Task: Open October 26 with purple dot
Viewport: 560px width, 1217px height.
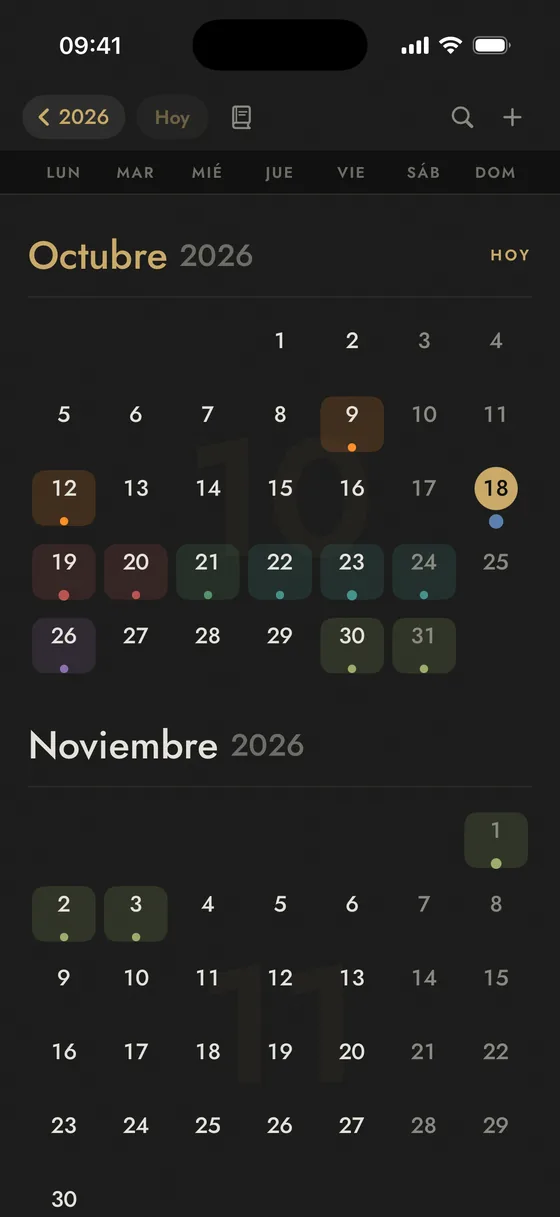Action: [64, 645]
